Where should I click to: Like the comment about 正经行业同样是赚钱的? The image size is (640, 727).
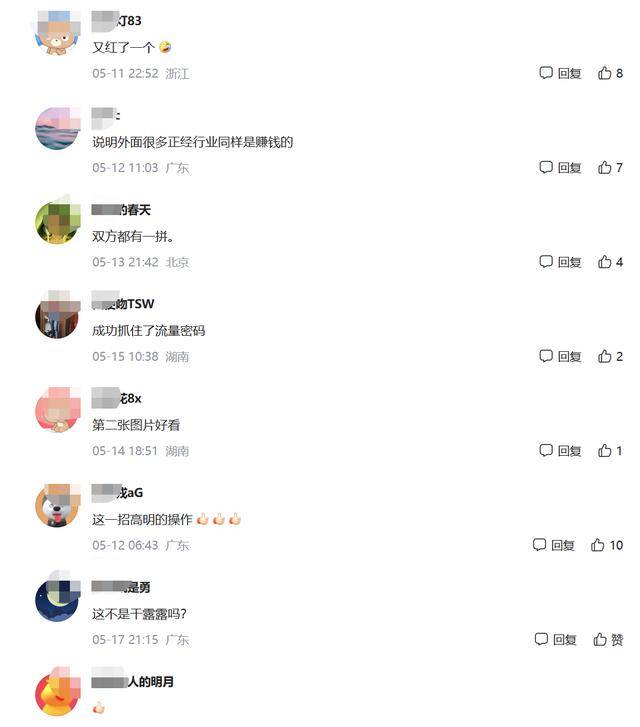610,167
